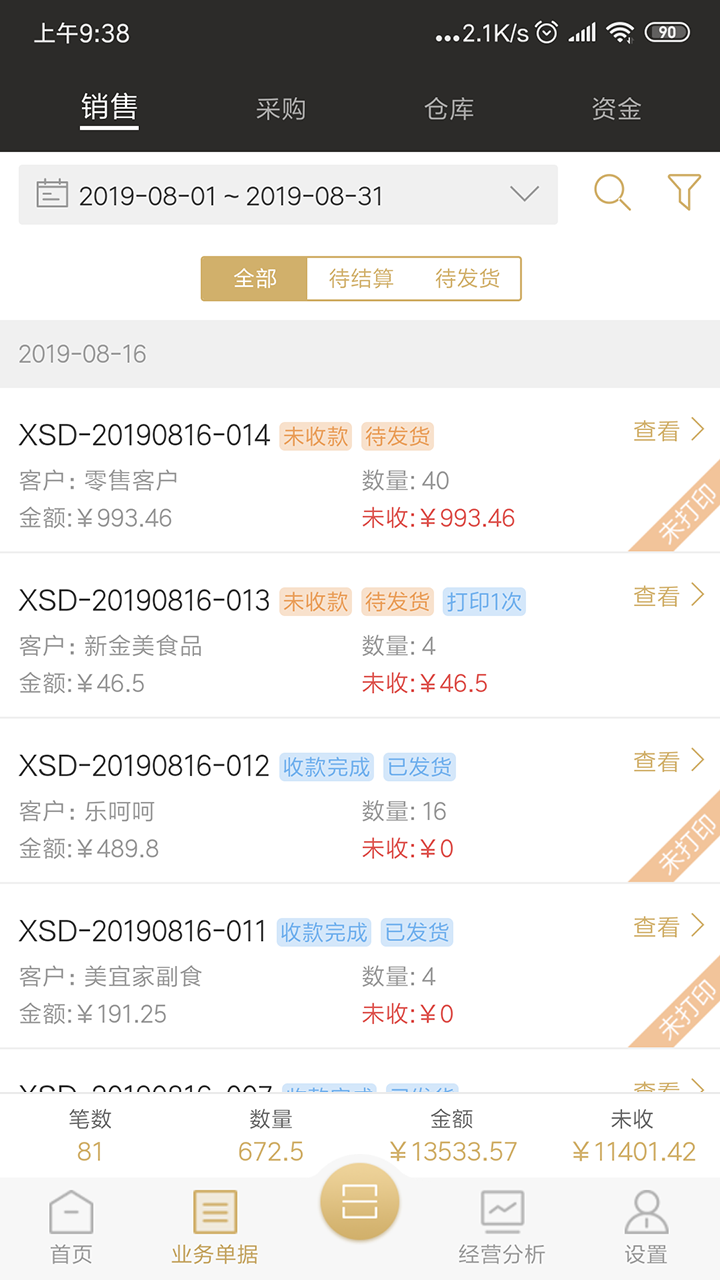Tap the date header 2019-08-16
720x1280 pixels.
(80, 354)
